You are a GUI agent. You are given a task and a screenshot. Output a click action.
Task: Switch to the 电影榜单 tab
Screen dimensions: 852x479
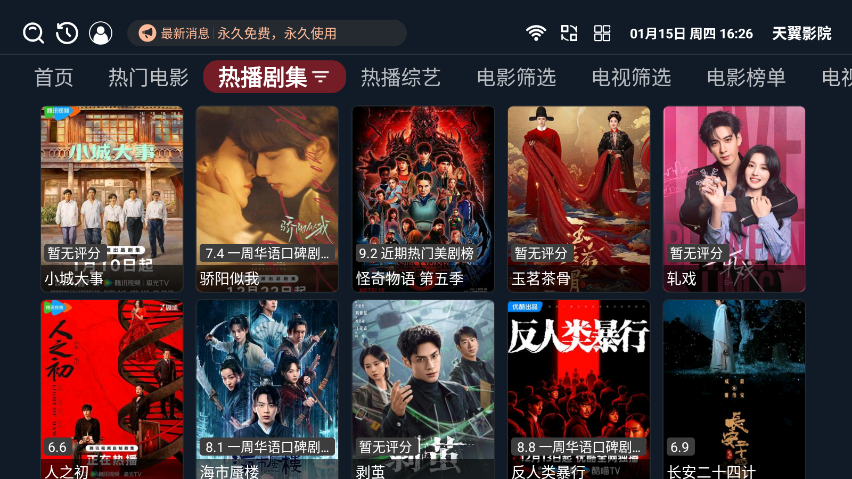746,77
